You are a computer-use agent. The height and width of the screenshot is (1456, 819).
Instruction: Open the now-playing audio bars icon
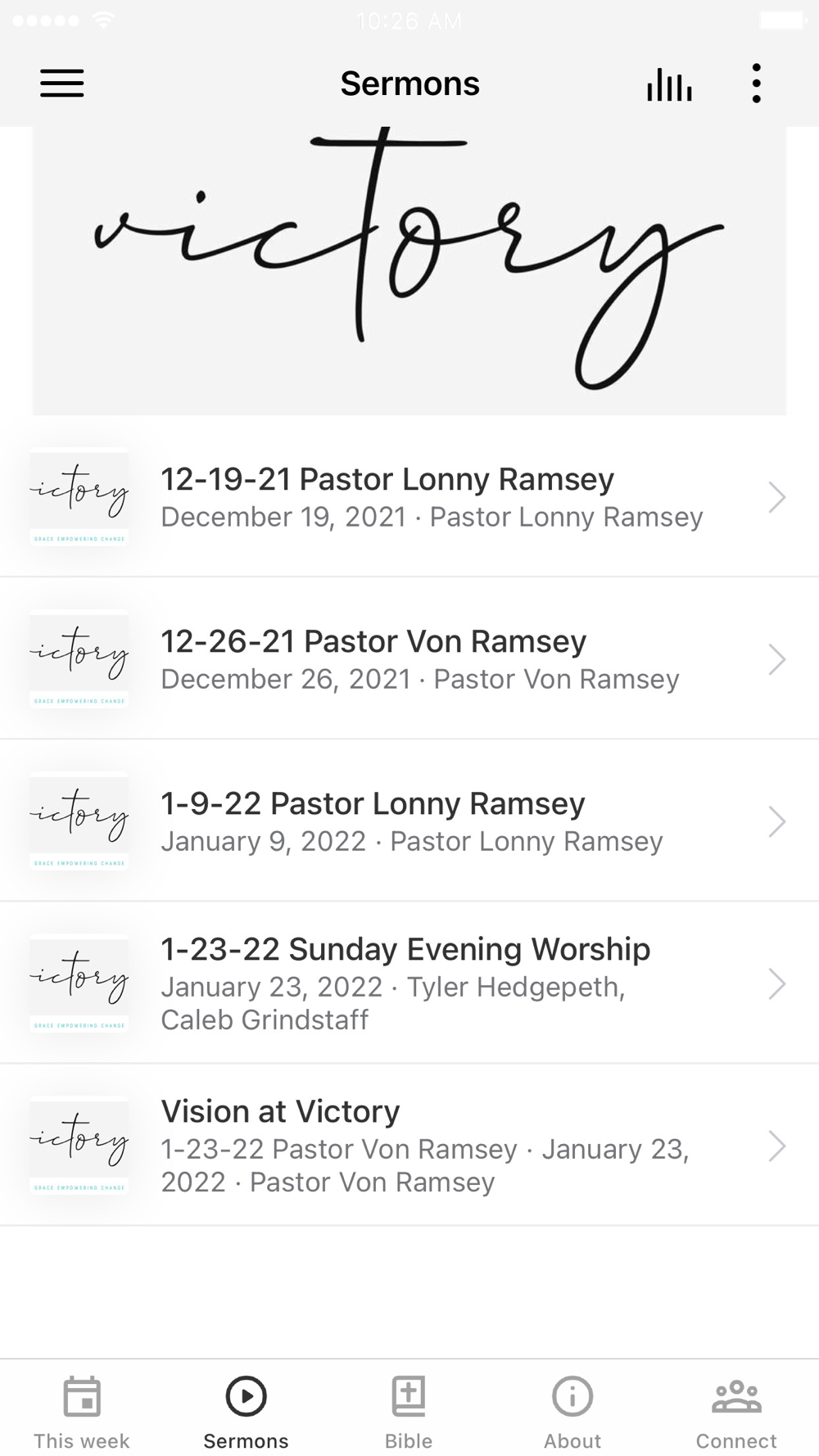point(669,84)
